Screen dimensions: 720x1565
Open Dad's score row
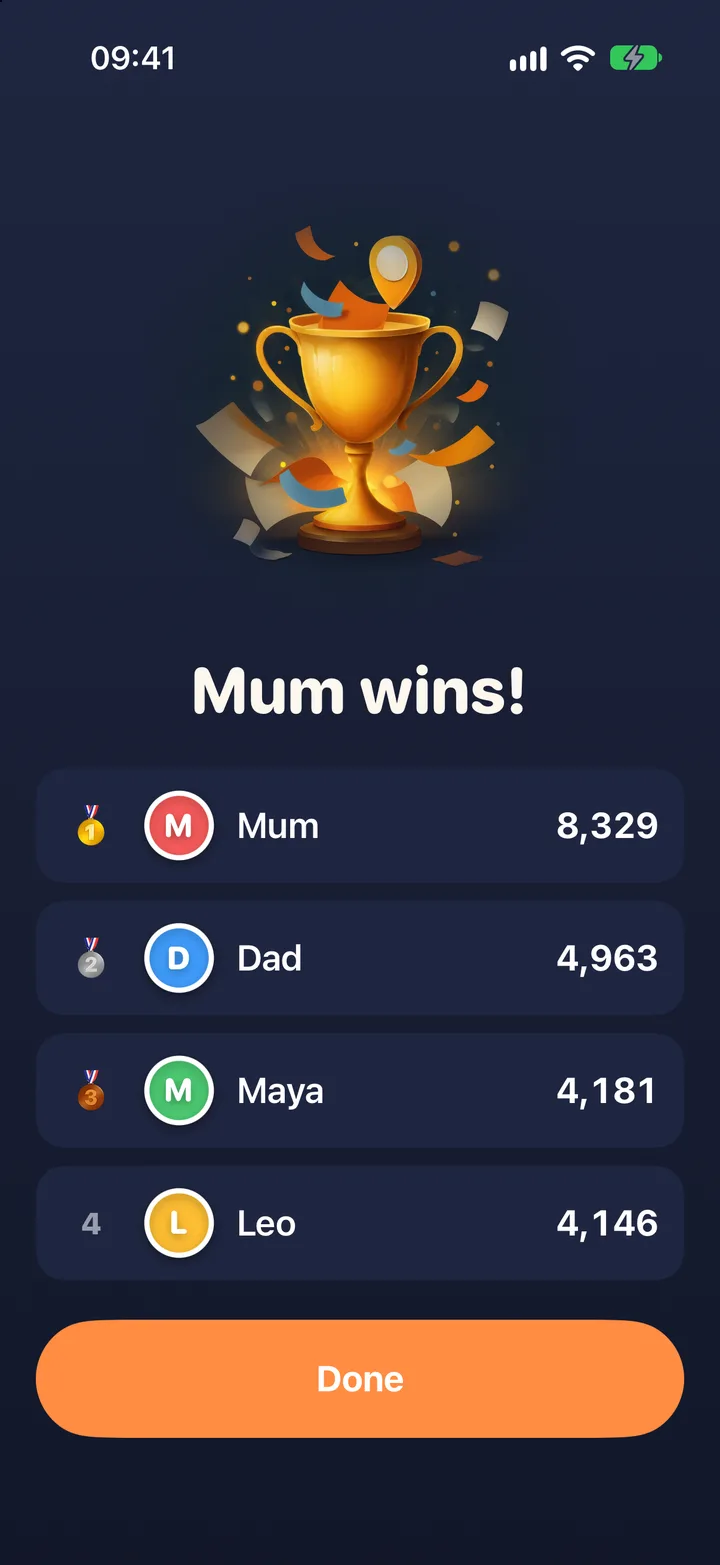pos(360,958)
